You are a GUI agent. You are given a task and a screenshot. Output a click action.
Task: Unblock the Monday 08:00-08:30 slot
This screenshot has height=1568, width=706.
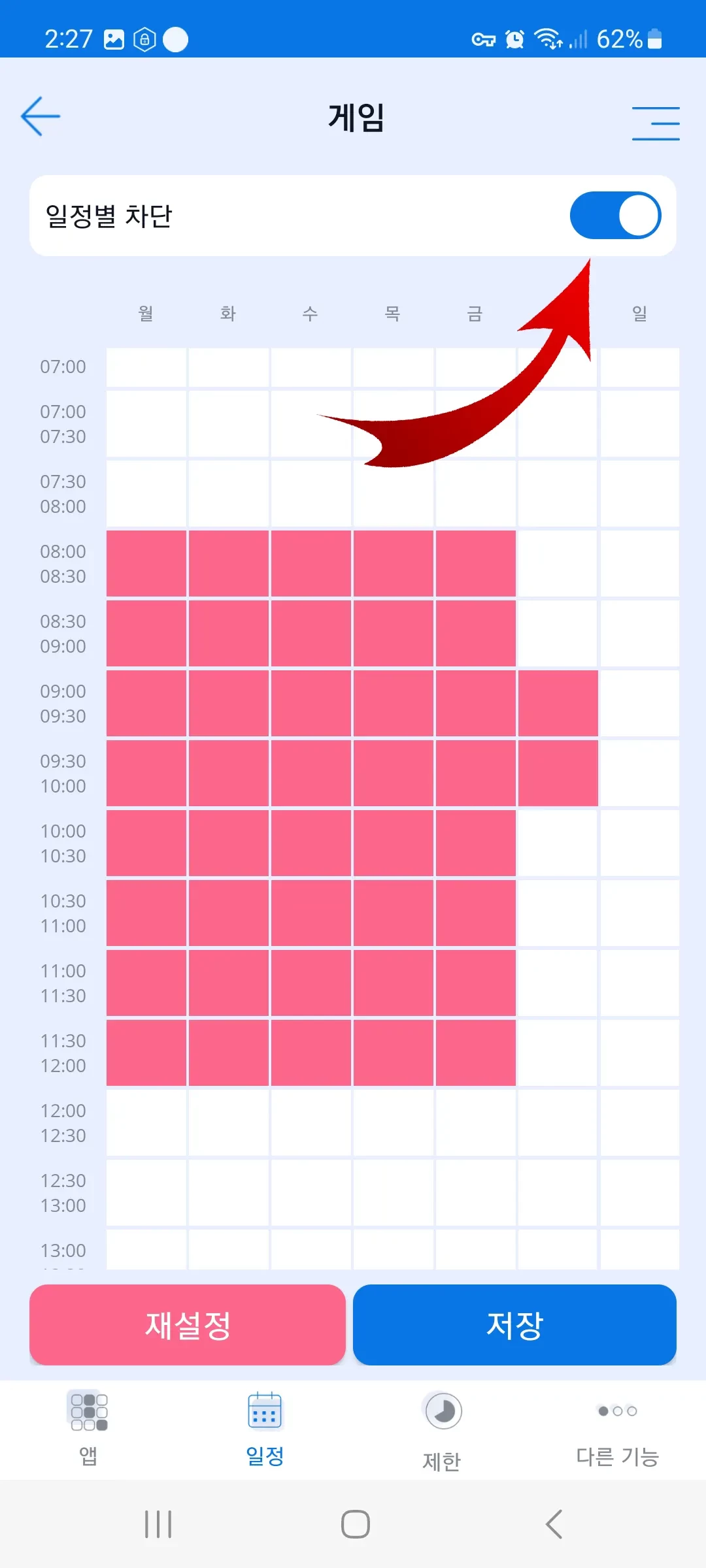tap(146, 563)
